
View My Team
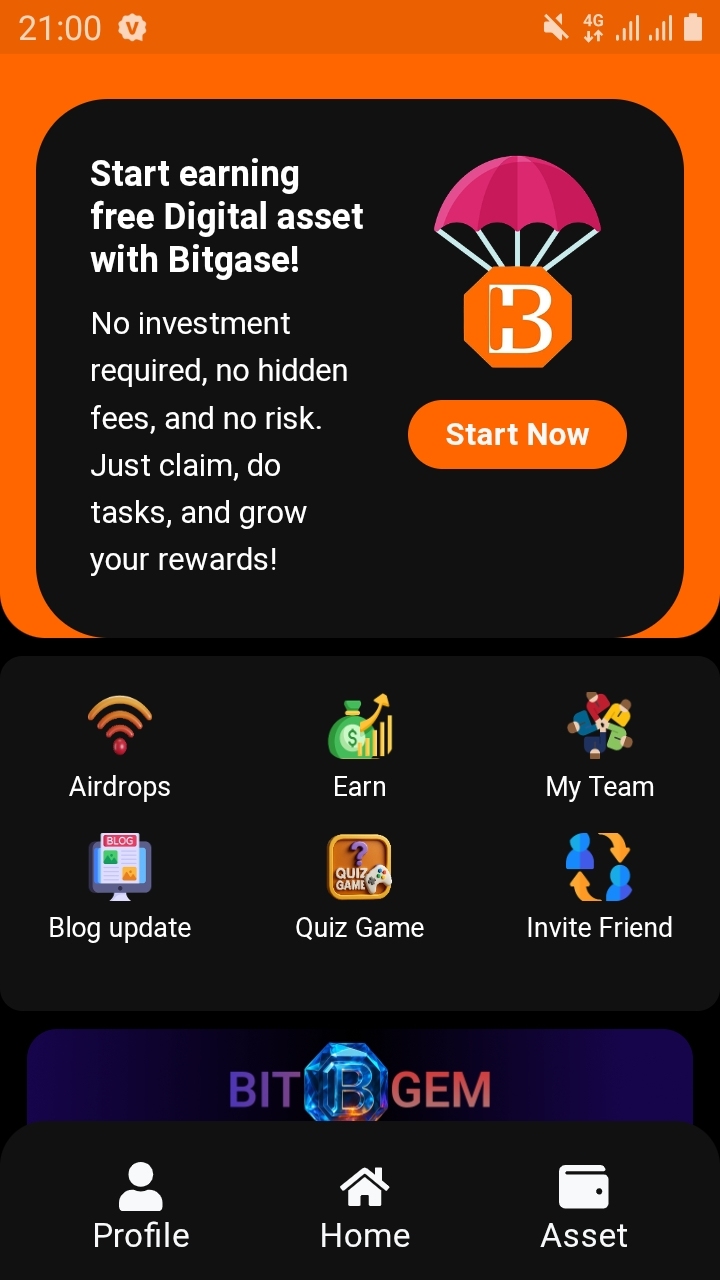click(600, 746)
